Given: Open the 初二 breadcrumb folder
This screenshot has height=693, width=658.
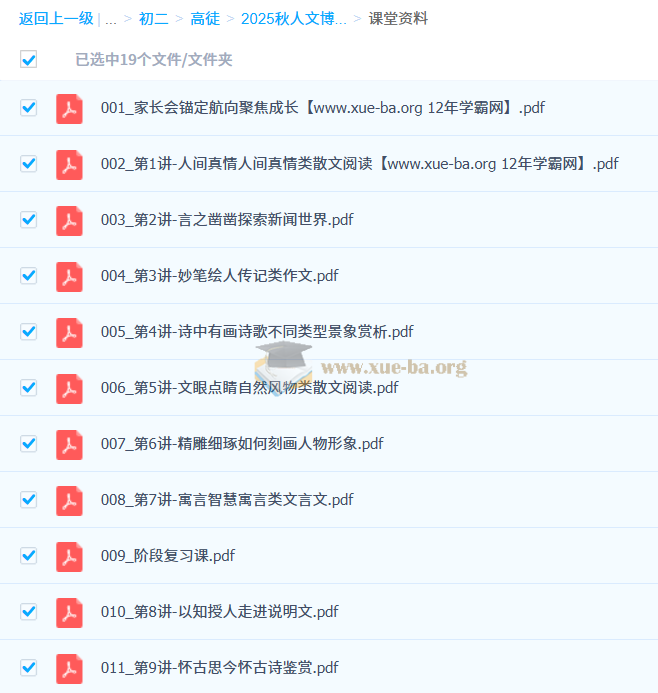Looking at the screenshot, I should click(153, 18).
